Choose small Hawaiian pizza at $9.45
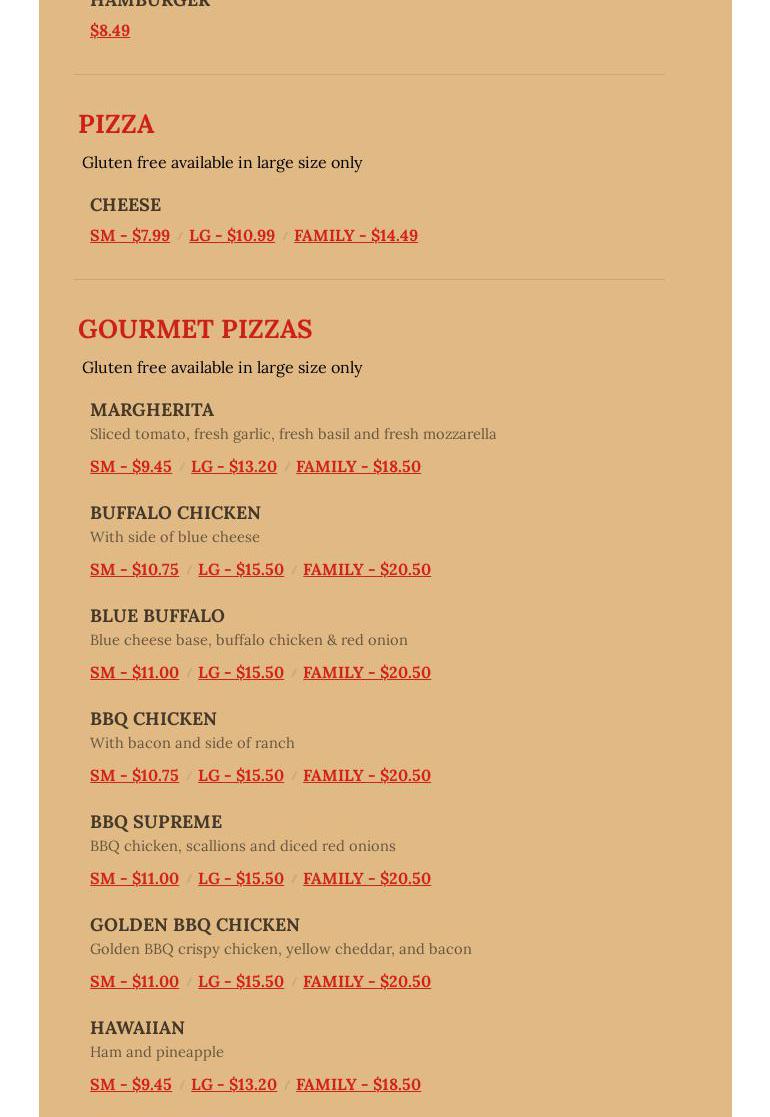This screenshot has width=770, height=1117. (x=131, y=1084)
